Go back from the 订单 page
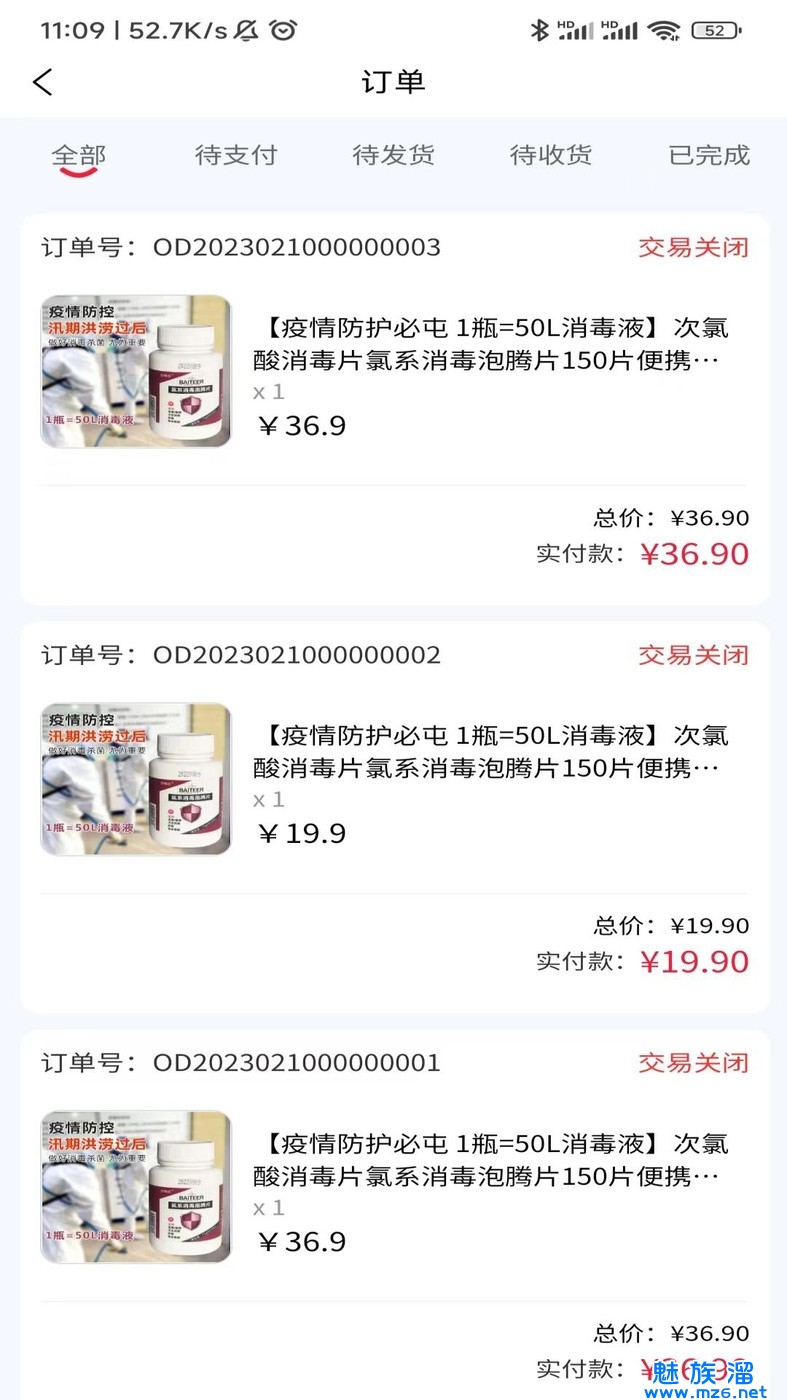This screenshot has width=787, height=1400. click(42, 82)
